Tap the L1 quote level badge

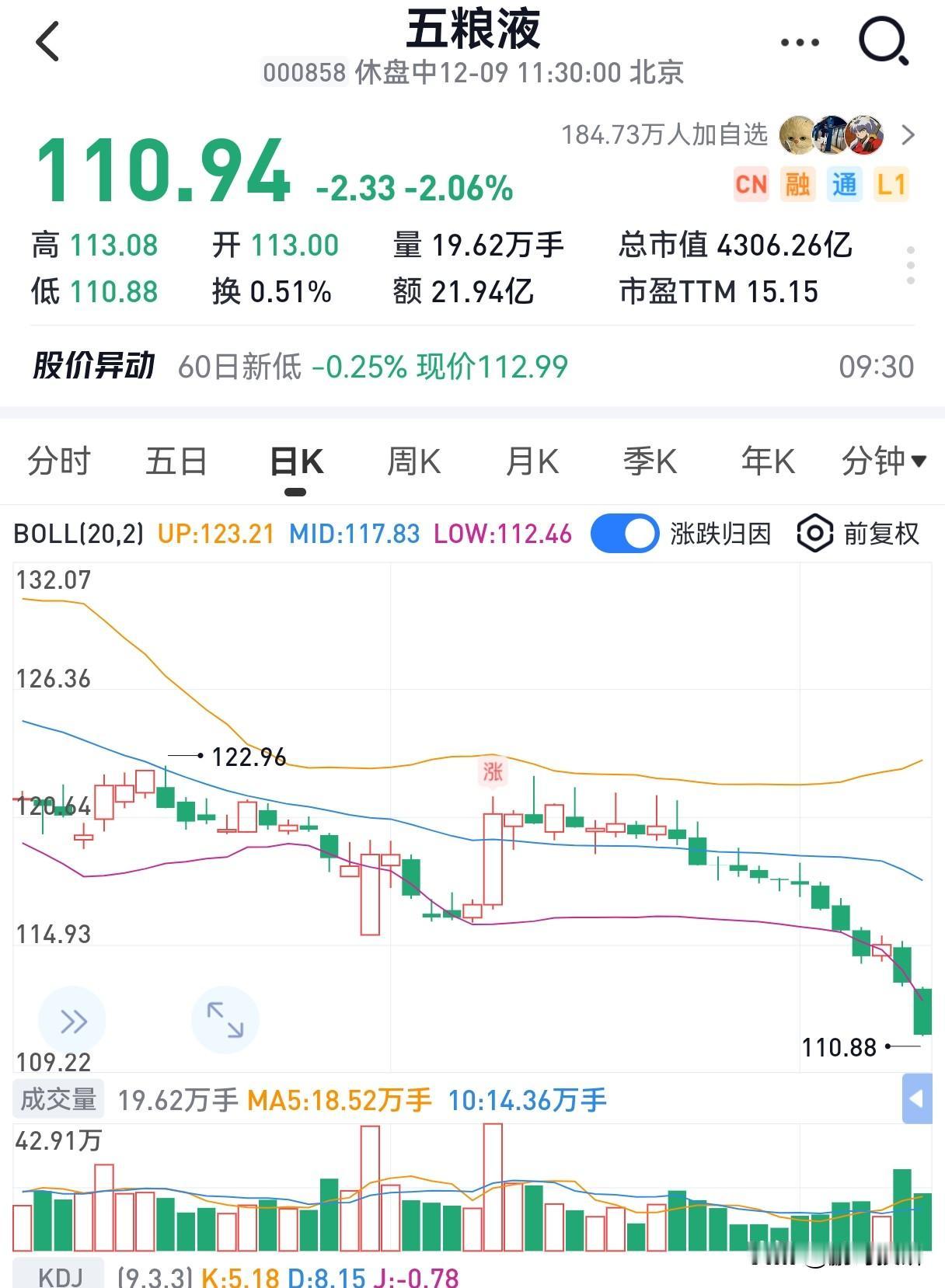coord(893,185)
